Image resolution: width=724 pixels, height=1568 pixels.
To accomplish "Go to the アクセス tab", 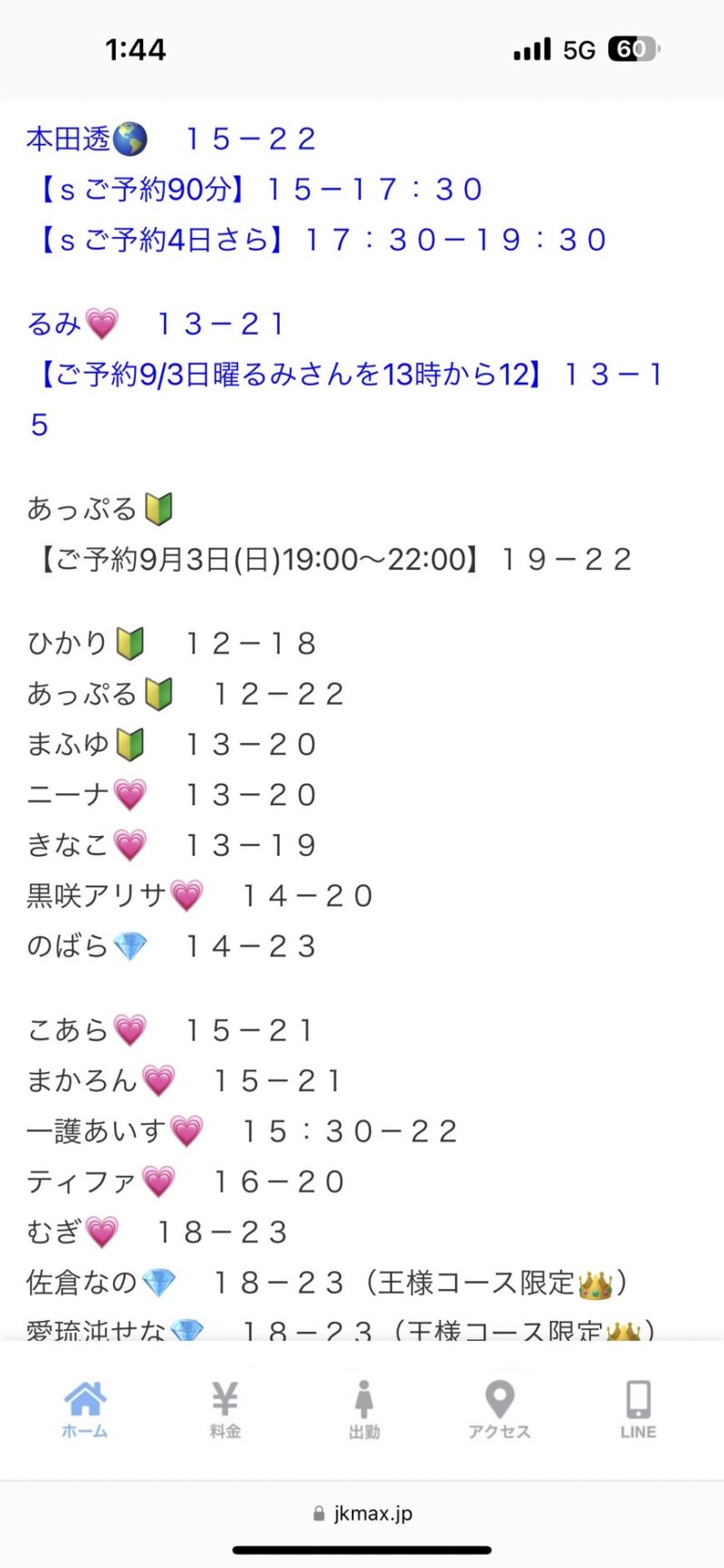I will pos(500,1410).
